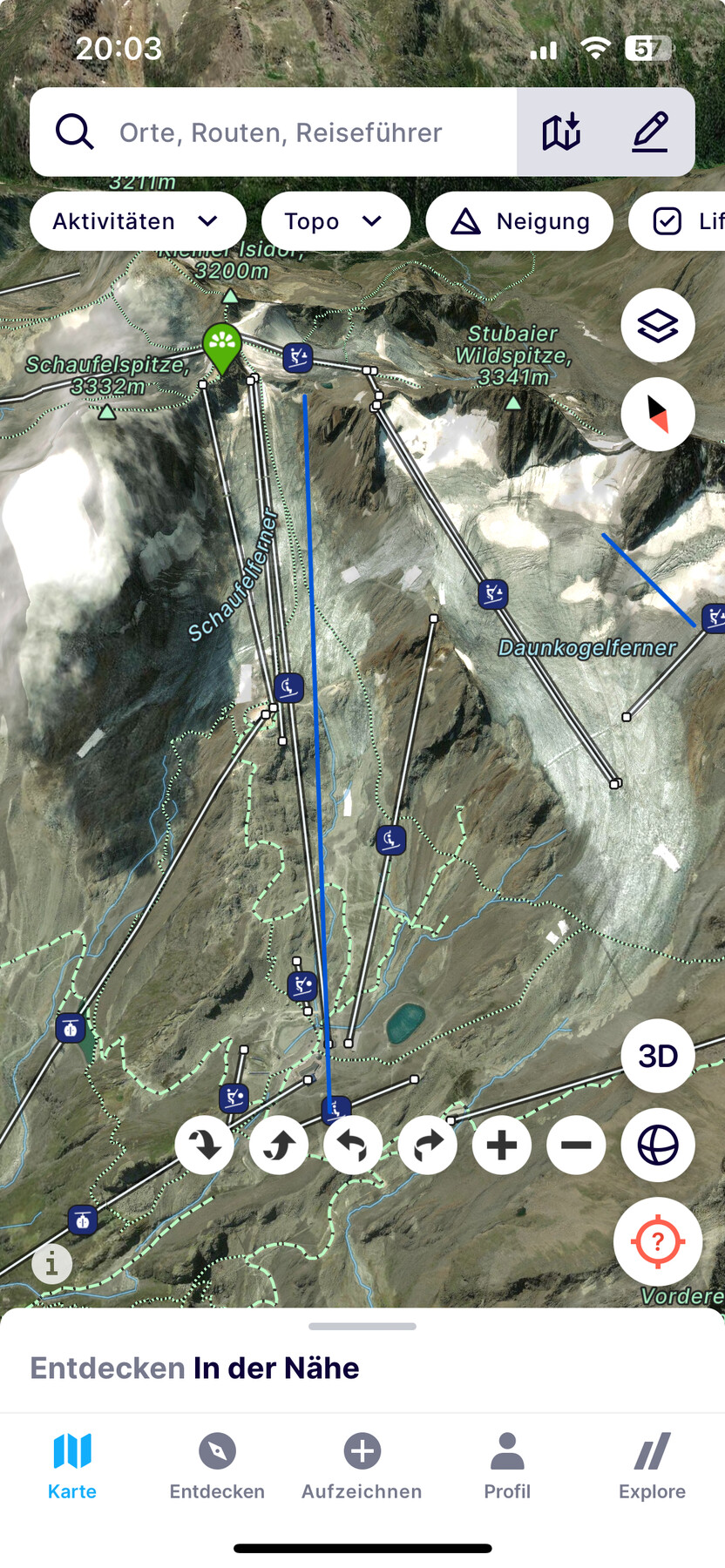Expand the Aktivitäten dropdown
The image size is (725, 1568).
click(137, 221)
